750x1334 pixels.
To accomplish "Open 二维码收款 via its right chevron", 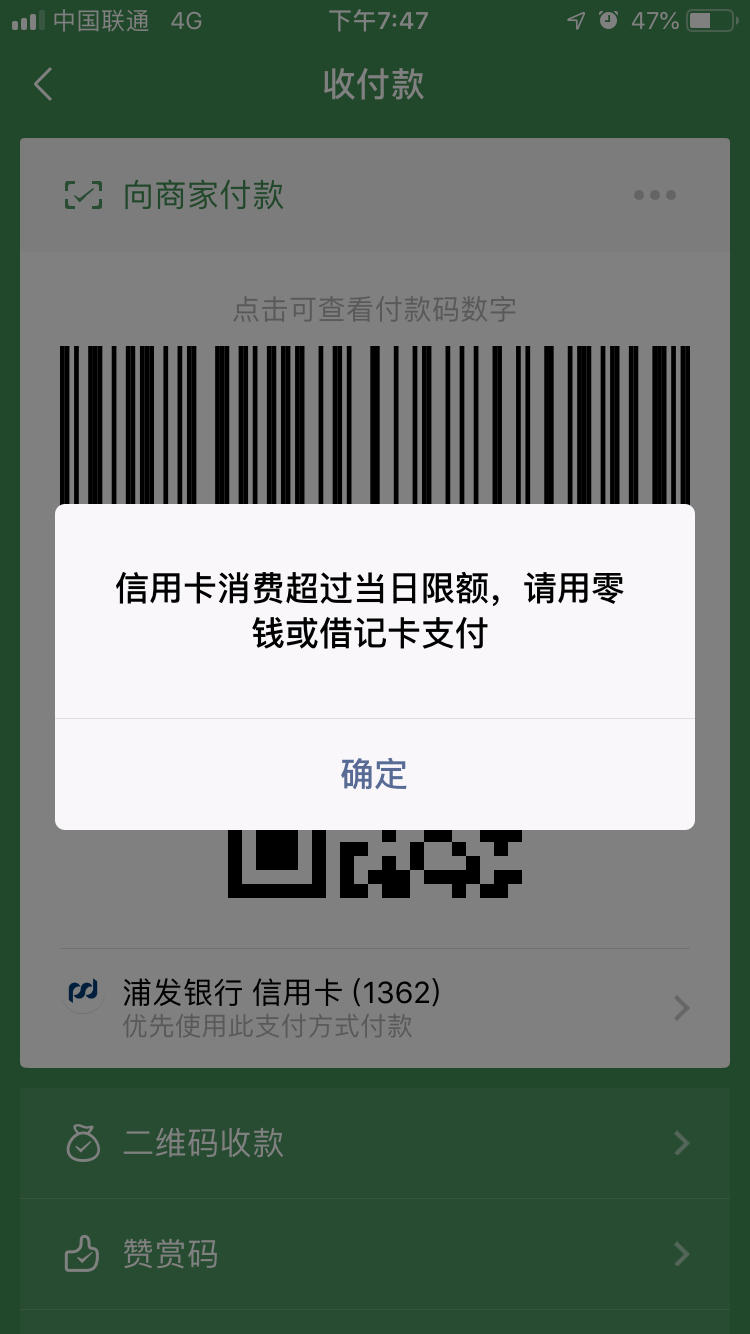I will click(680, 1142).
